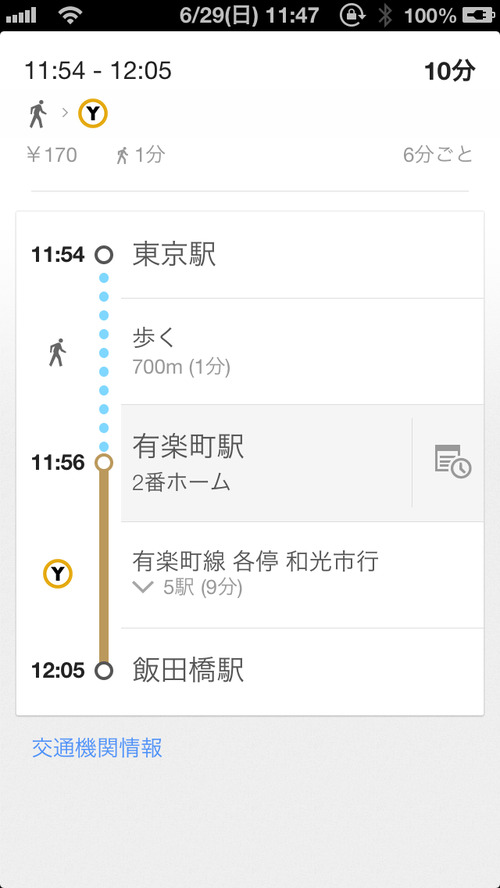Select the 有楽町駅 2番ホーム row
The image size is (500, 888).
[x=266, y=463]
